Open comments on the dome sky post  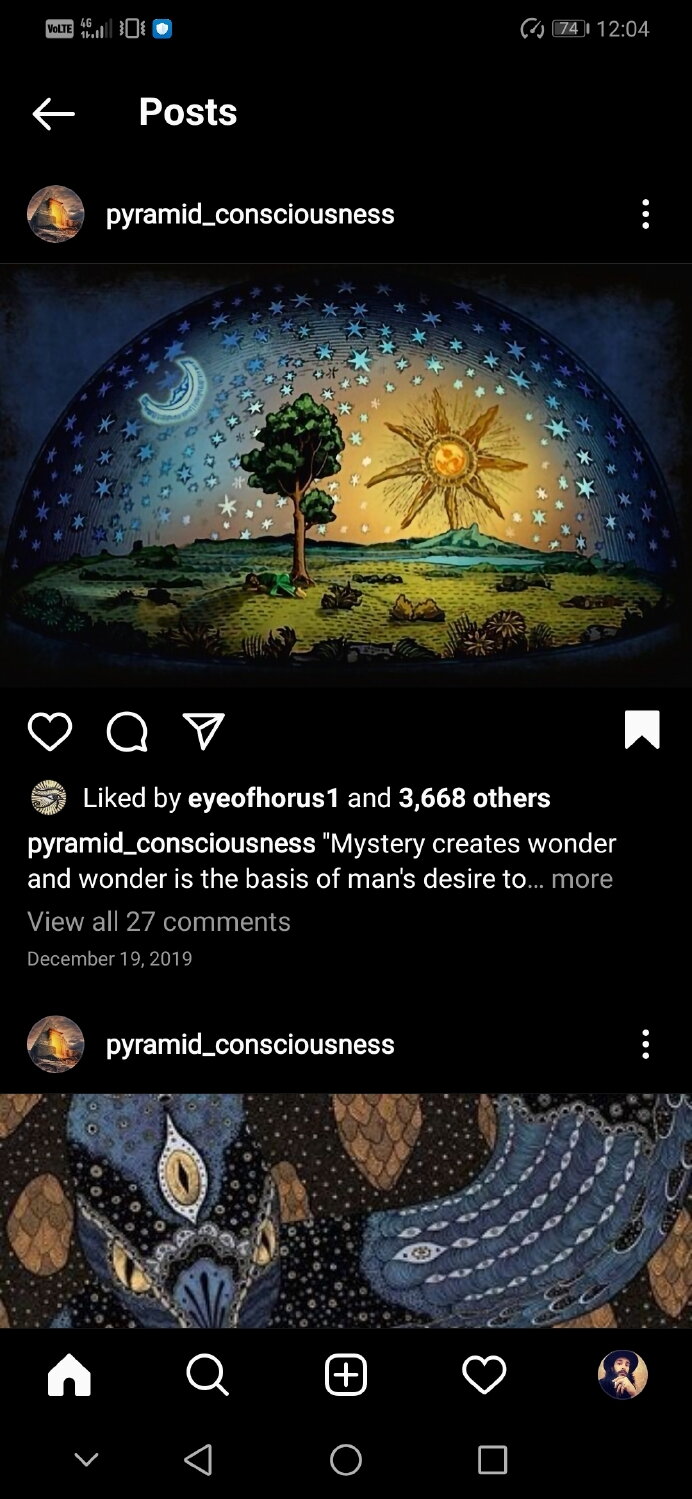tap(127, 731)
